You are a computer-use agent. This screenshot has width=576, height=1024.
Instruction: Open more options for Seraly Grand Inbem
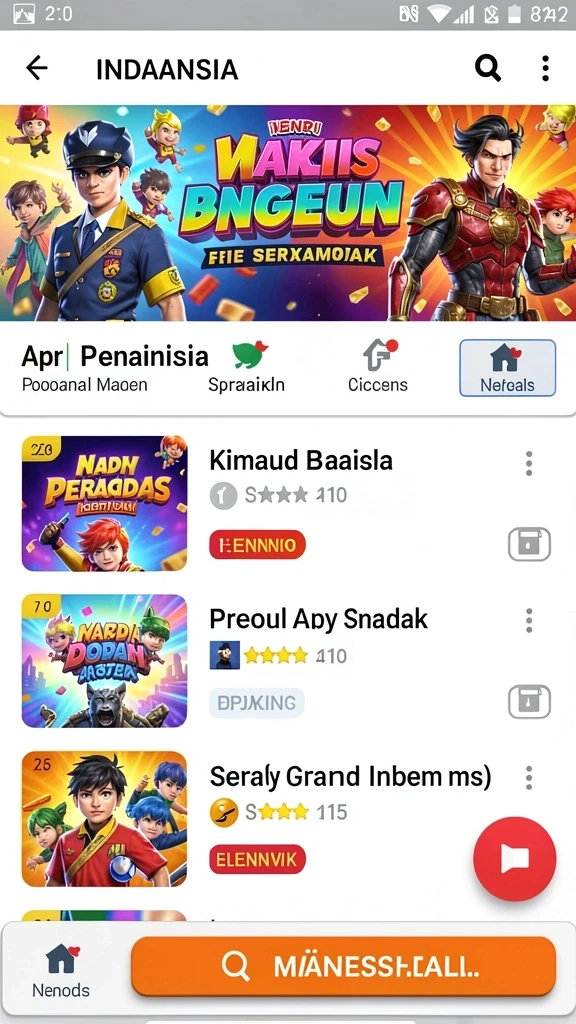(528, 778)
